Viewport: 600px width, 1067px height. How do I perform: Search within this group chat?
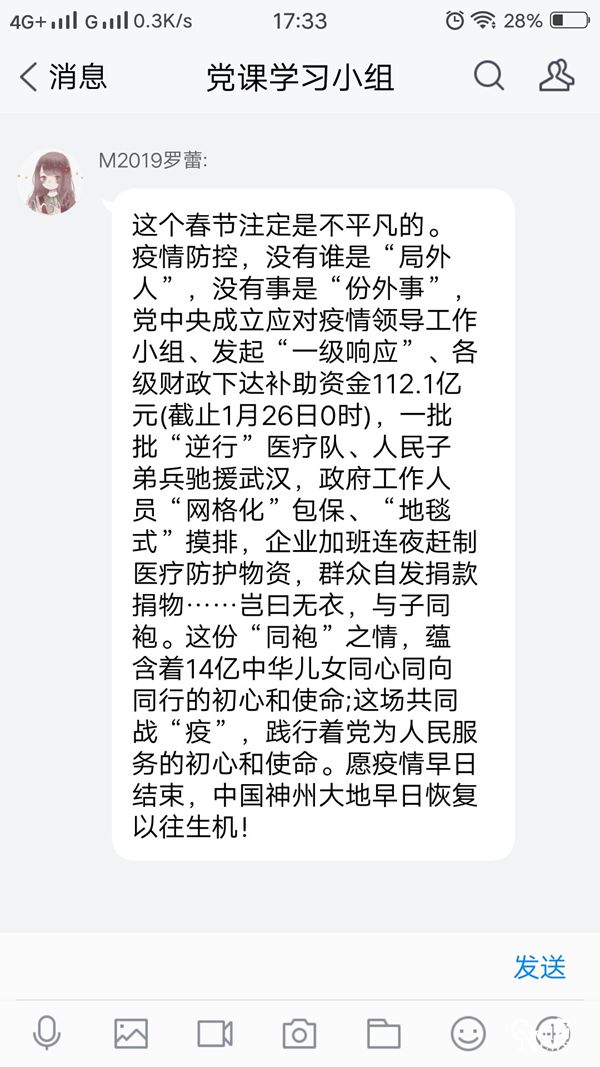489,76
